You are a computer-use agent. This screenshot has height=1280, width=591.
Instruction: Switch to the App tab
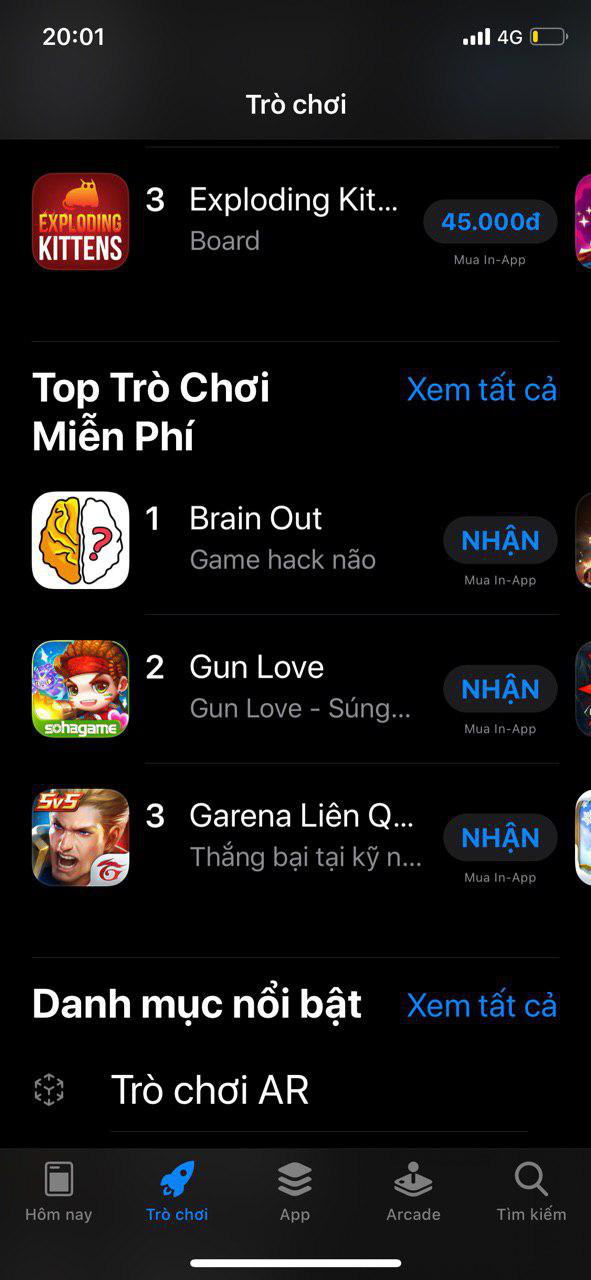(x=295, y=1192)
